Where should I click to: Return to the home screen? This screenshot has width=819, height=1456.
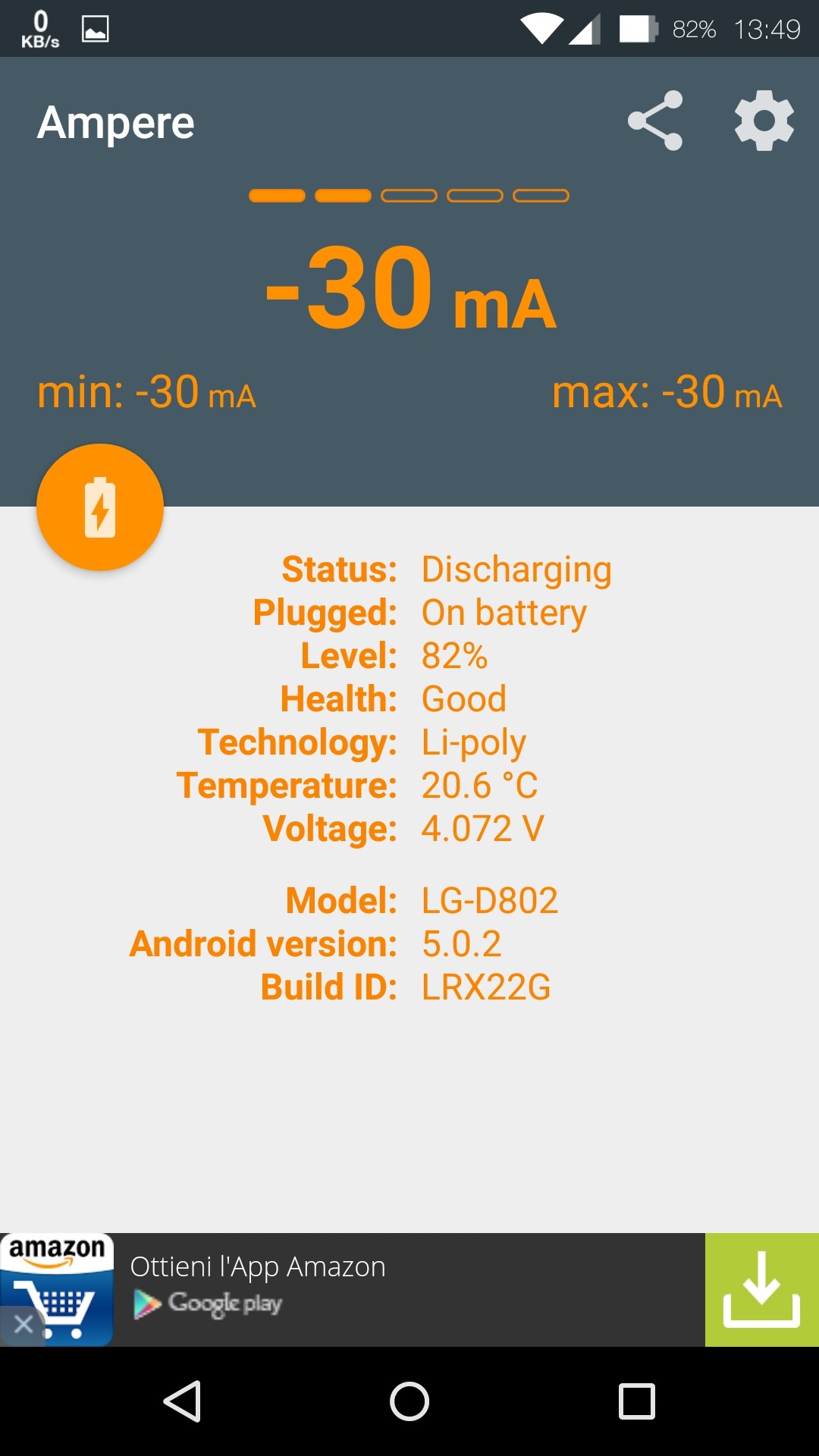[x=409, y=1401]
